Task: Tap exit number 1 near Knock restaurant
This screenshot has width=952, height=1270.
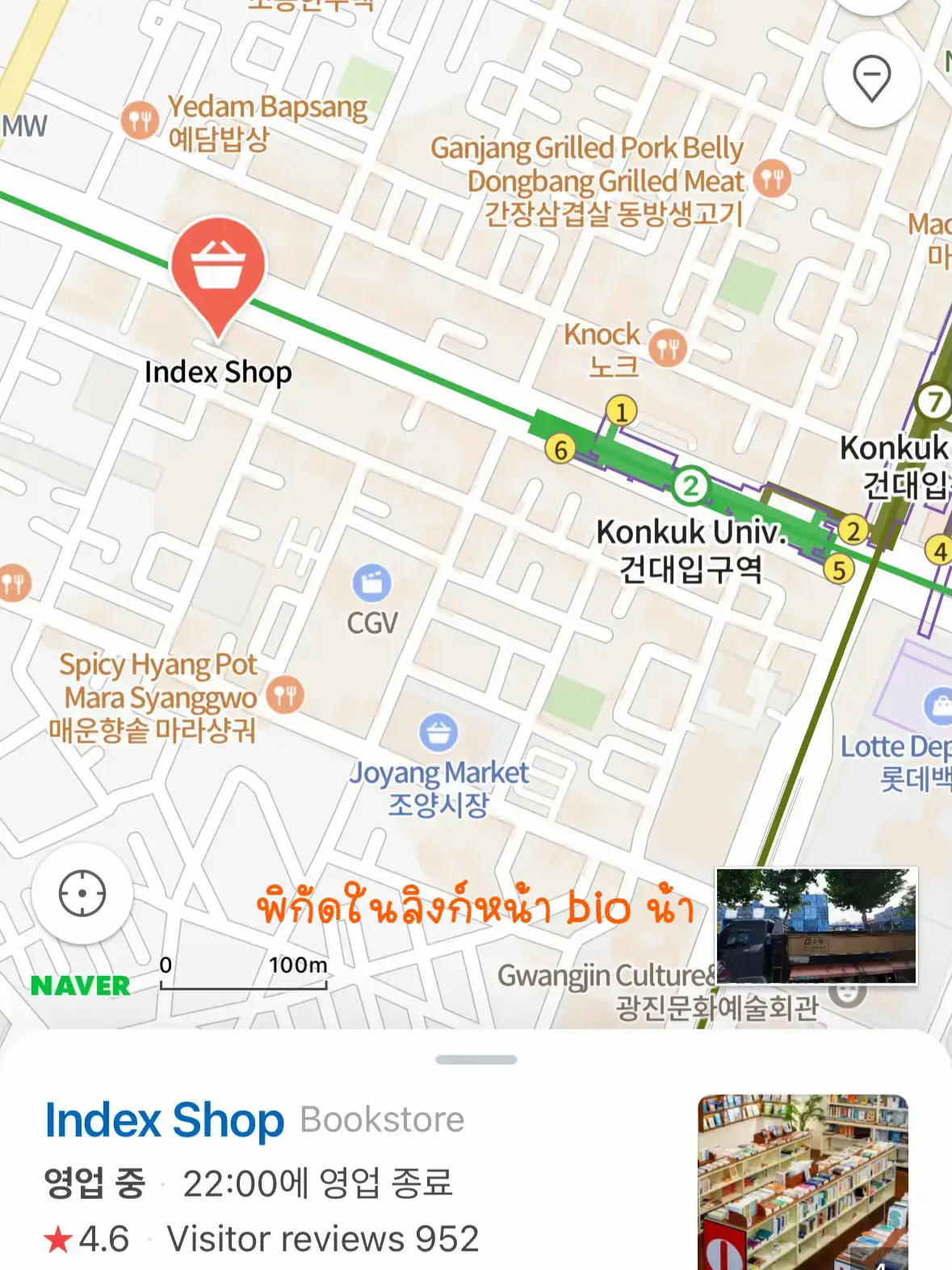Action: point(622,410)
